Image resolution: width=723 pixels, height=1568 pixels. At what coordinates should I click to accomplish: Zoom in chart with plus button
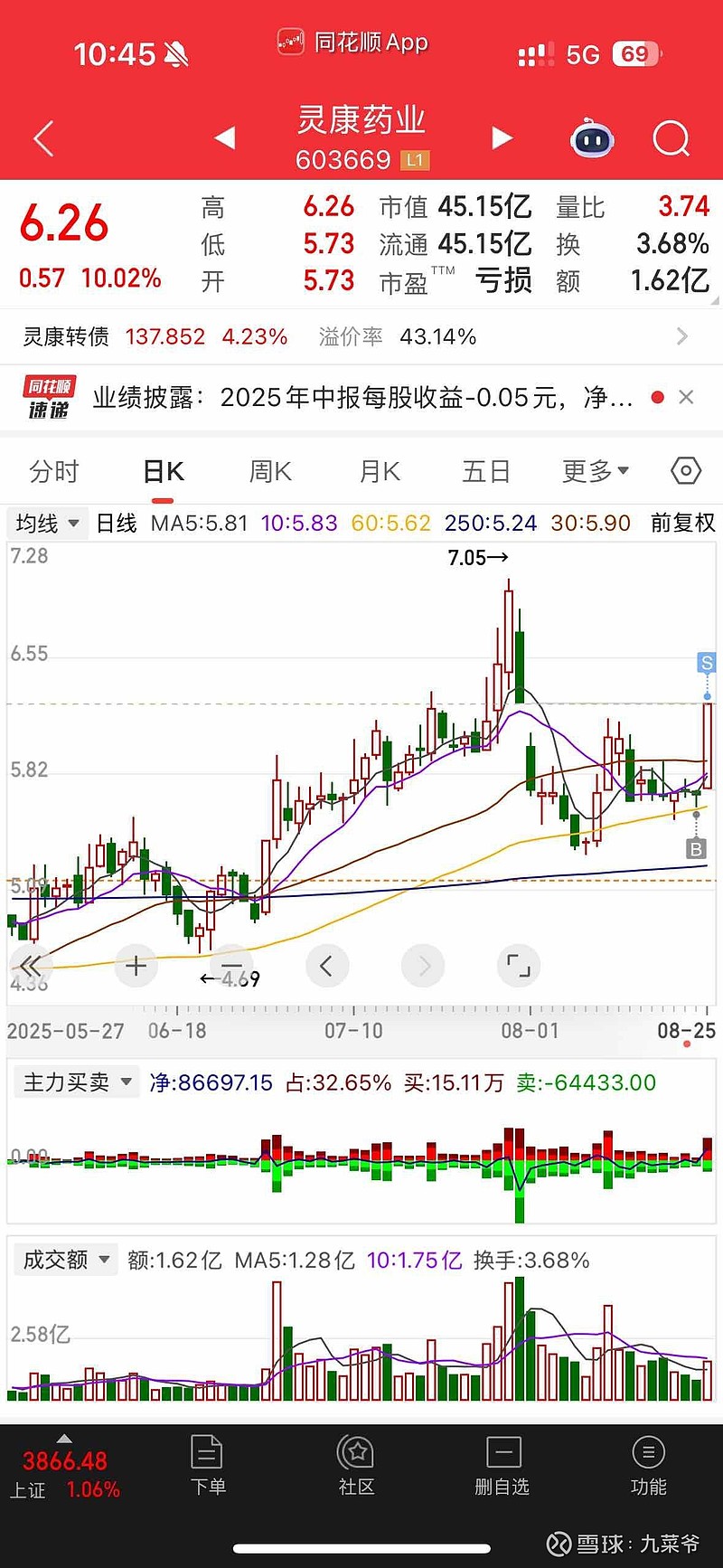tap(136, 967)
